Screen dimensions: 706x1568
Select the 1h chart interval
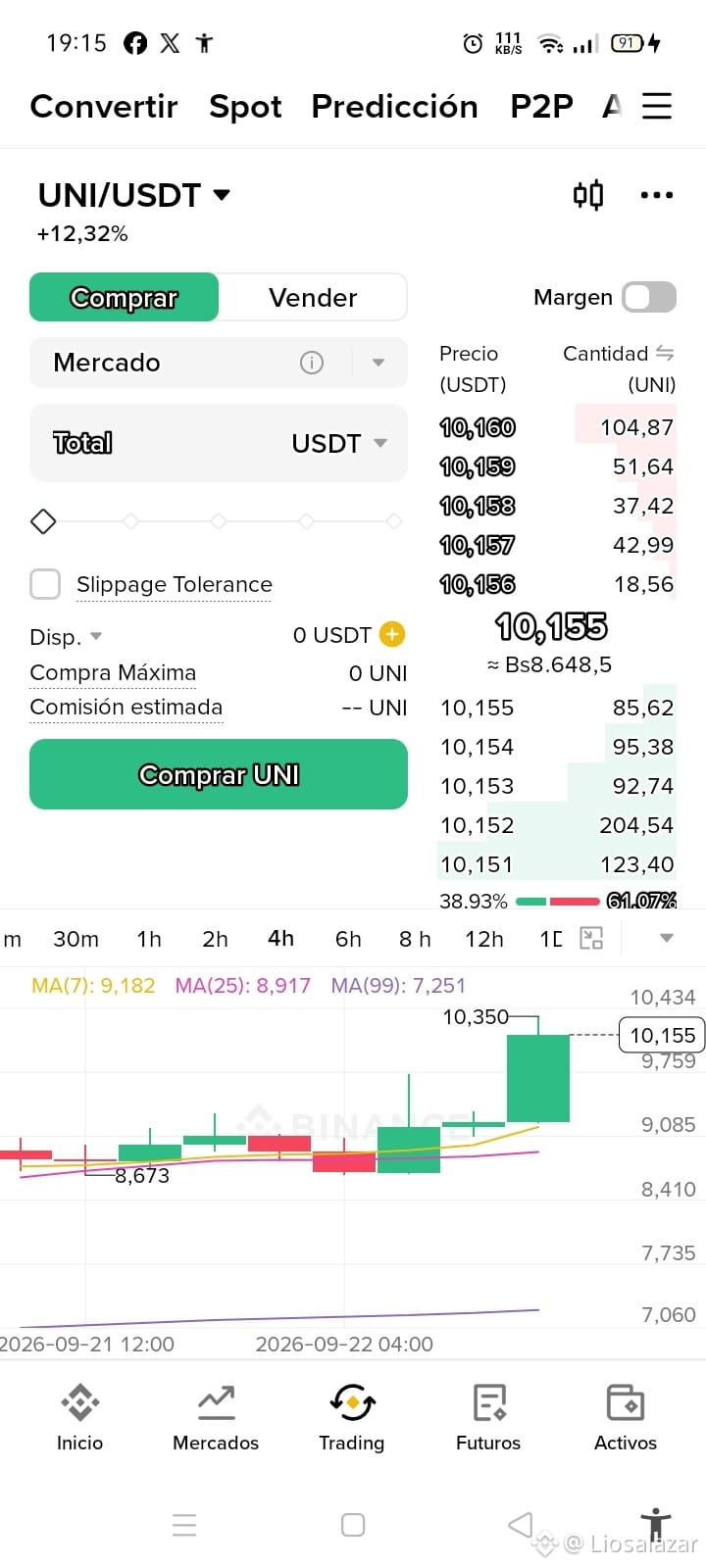(149, 939)
